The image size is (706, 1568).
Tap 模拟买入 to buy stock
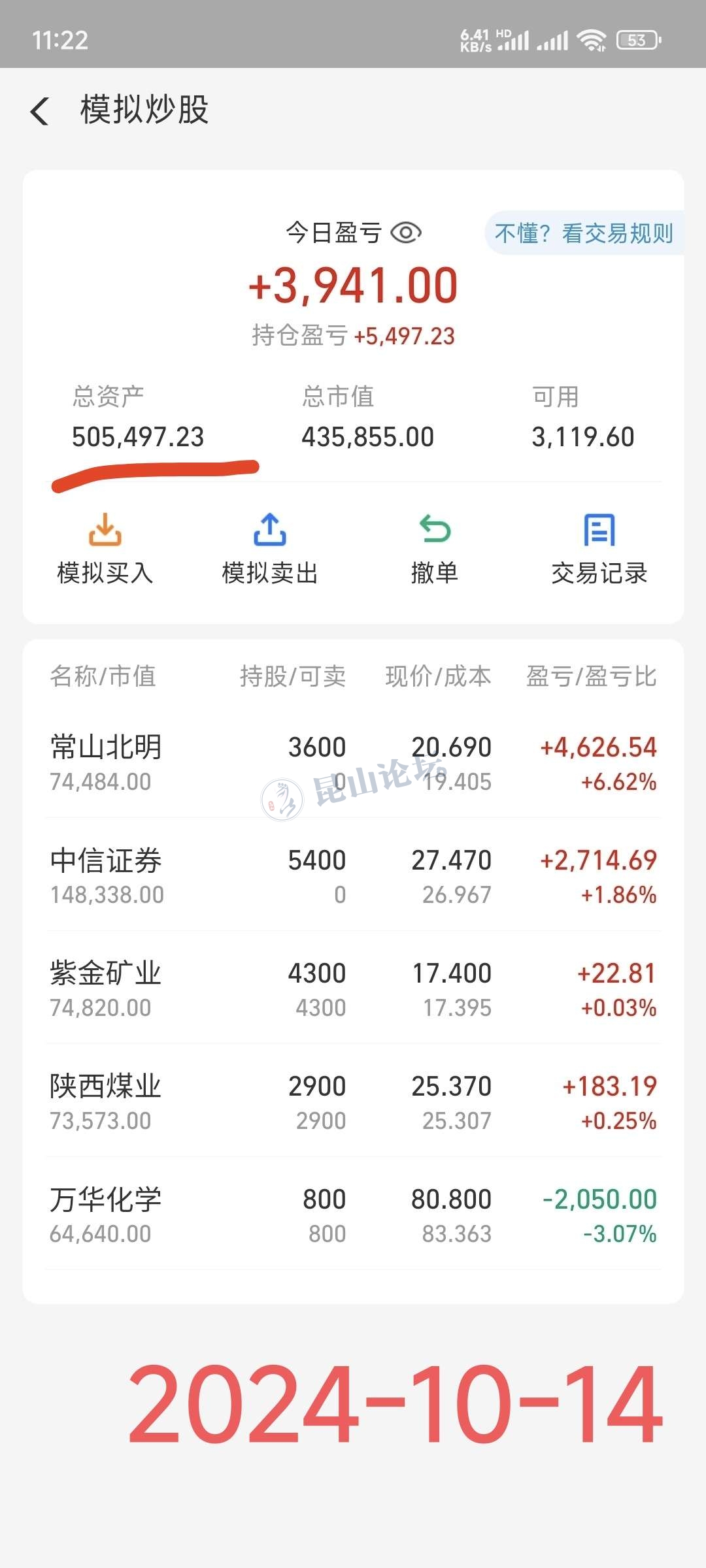click(x=105, y=549)
